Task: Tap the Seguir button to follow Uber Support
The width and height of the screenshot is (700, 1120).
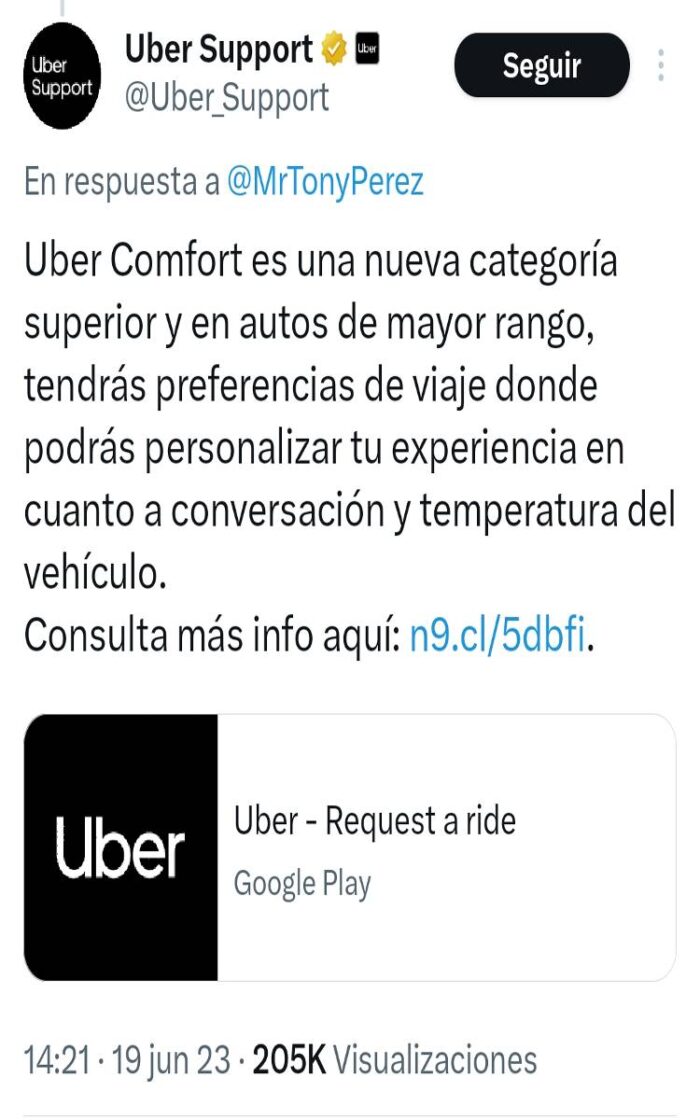Action: click(x=541, y=65)
